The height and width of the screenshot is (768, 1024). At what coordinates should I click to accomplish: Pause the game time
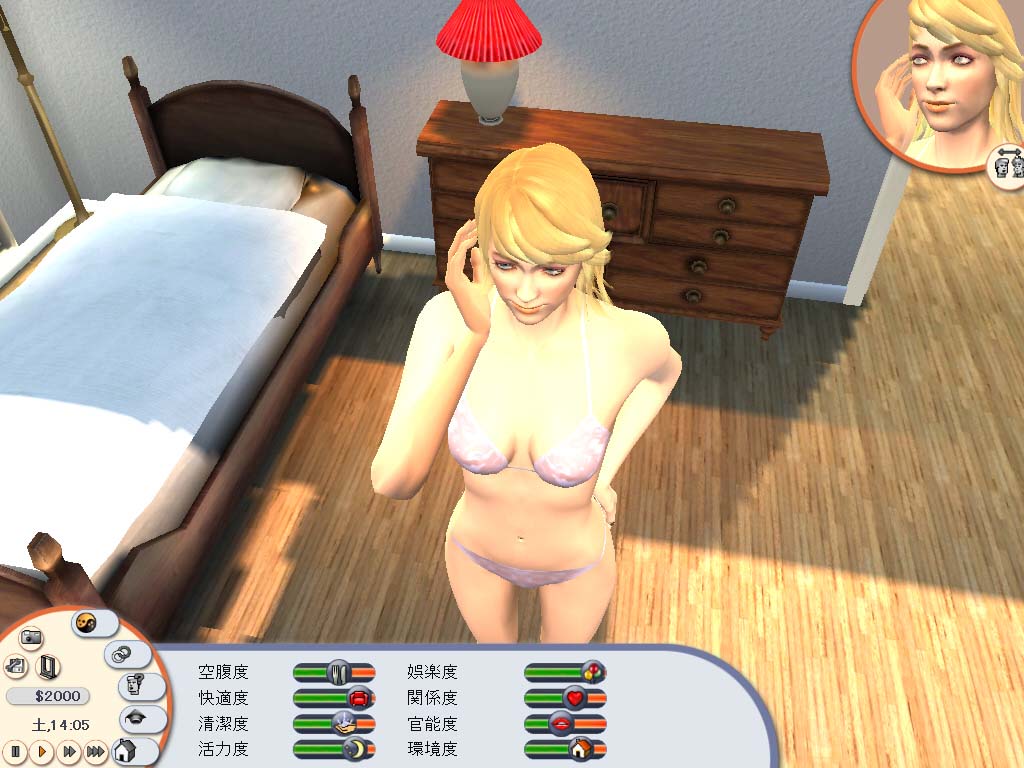coord(16,750)
